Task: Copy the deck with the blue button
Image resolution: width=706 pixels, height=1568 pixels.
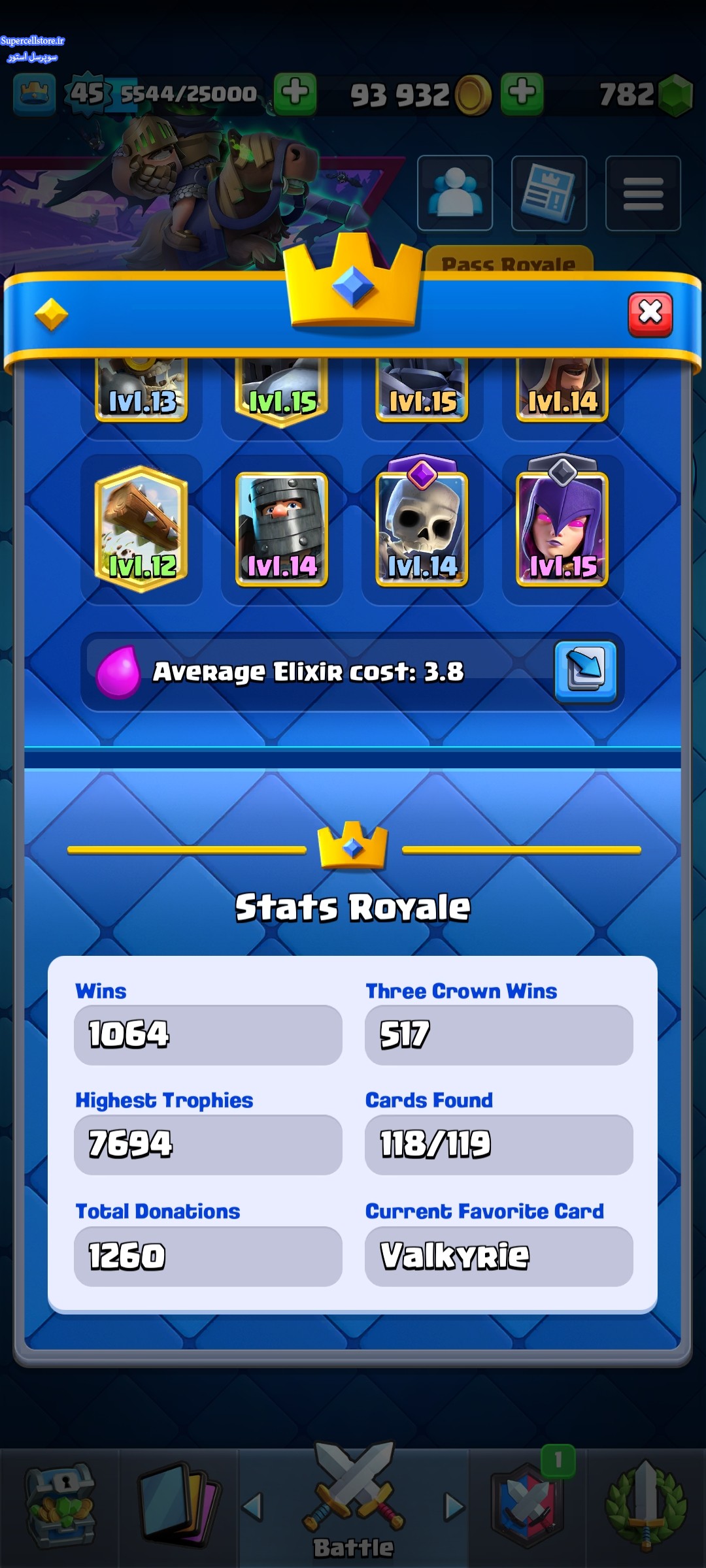Action: click(x=585, y=671)
